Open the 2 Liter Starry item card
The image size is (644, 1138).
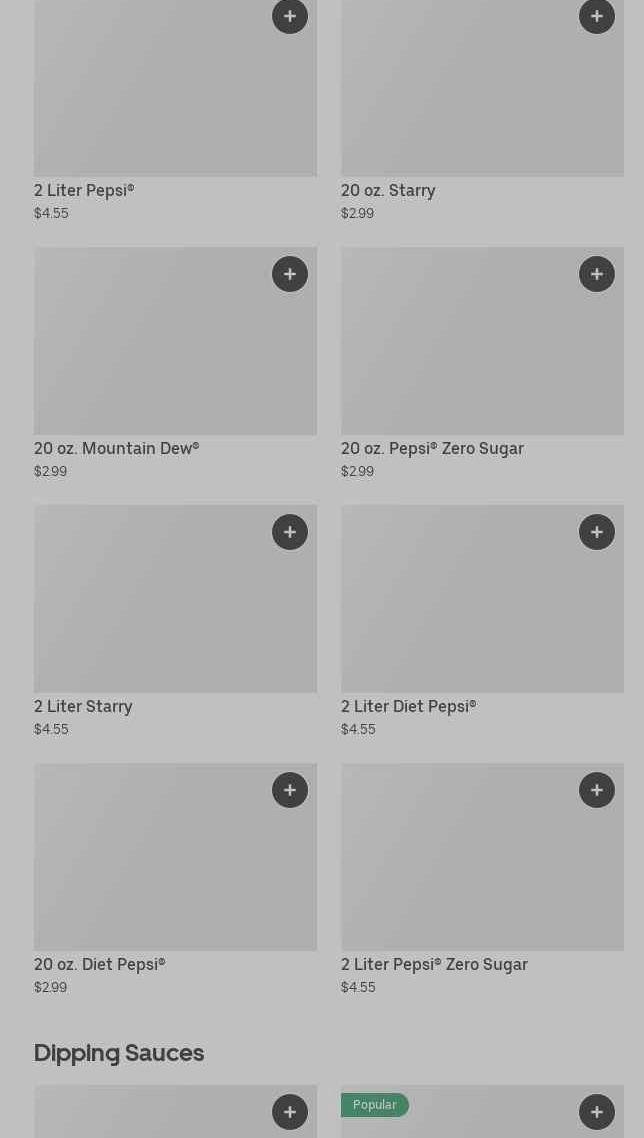(x=150, y=610)
